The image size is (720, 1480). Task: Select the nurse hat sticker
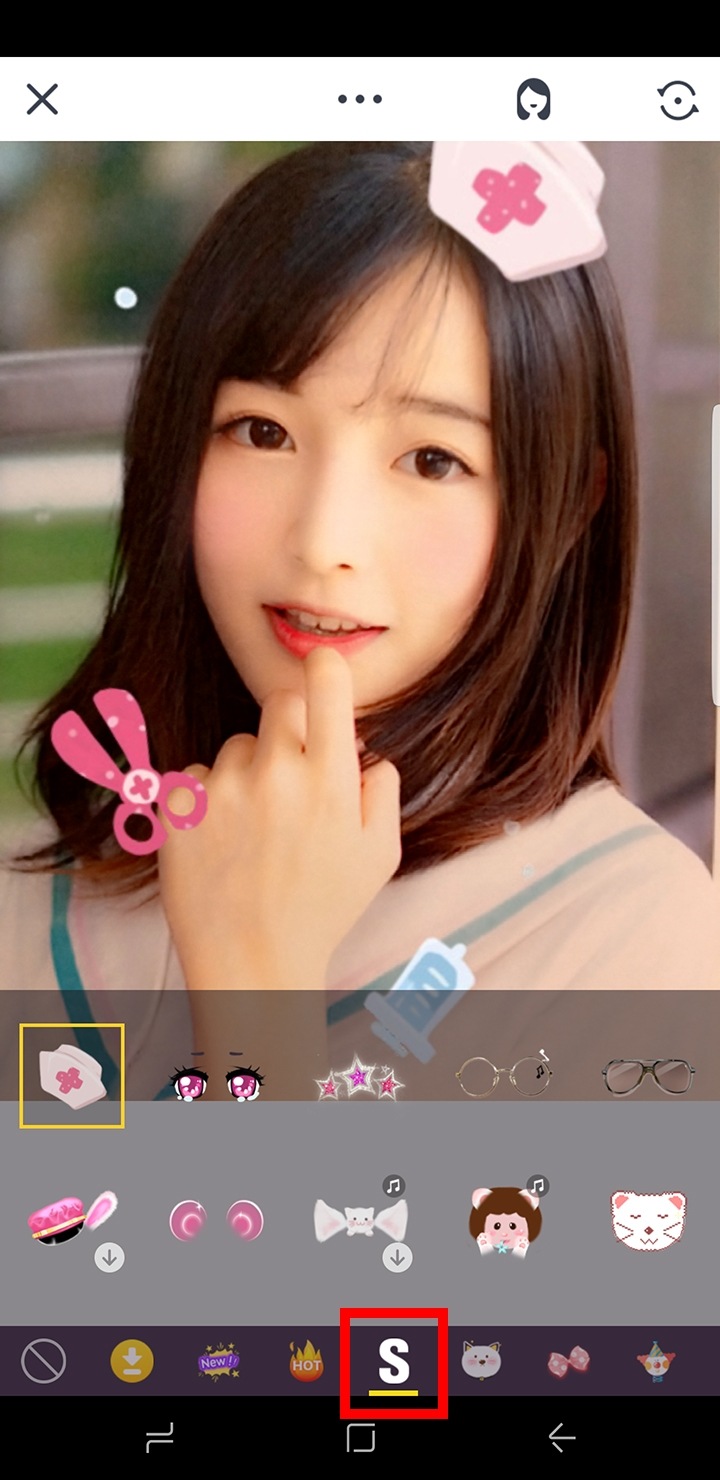pyautogui.click(x=72, y=1076)
